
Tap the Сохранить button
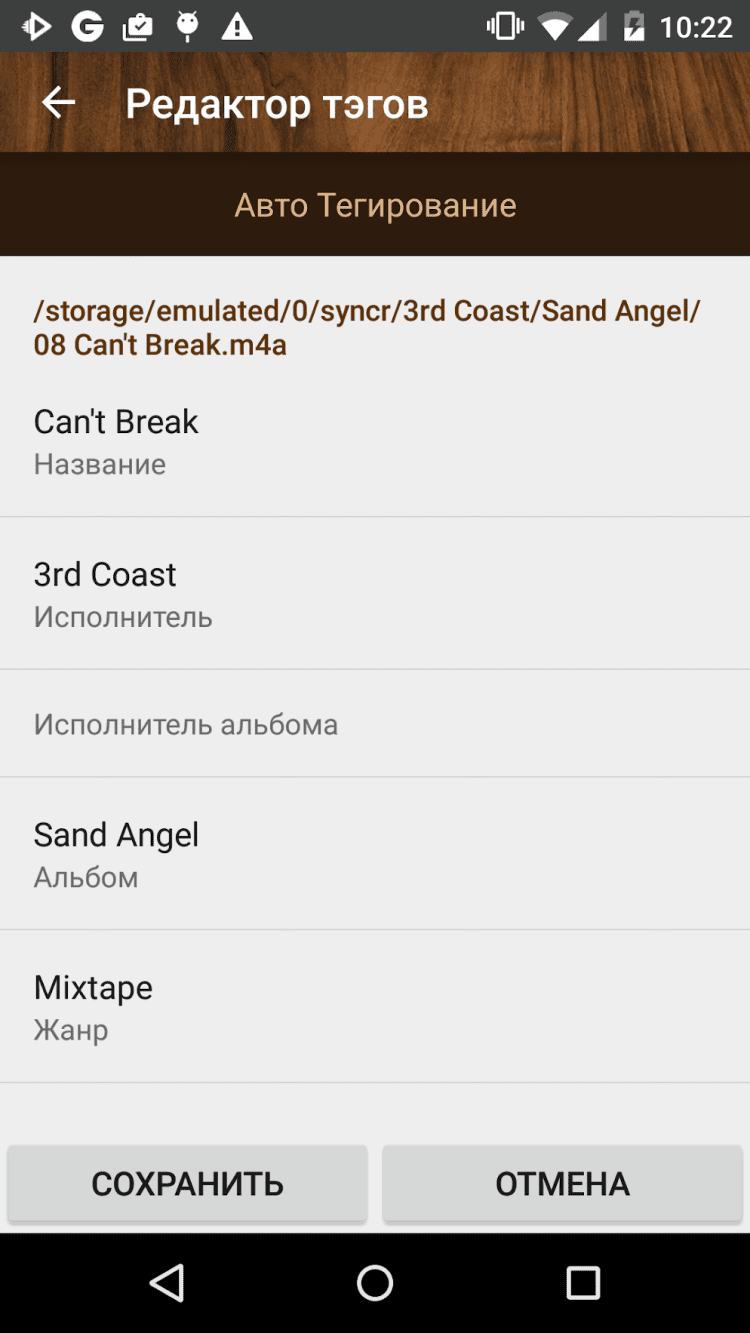click(x=188, y=1184)
